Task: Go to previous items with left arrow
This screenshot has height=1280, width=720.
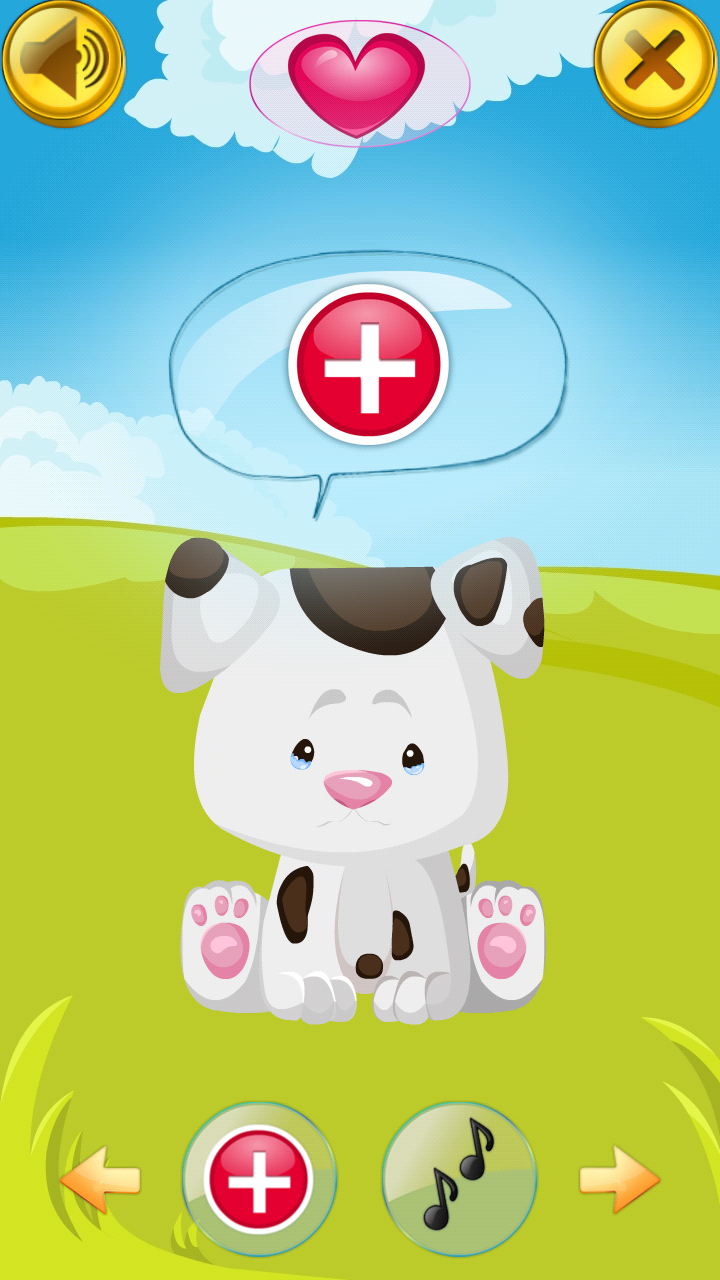Action: tap(100, 1179)
